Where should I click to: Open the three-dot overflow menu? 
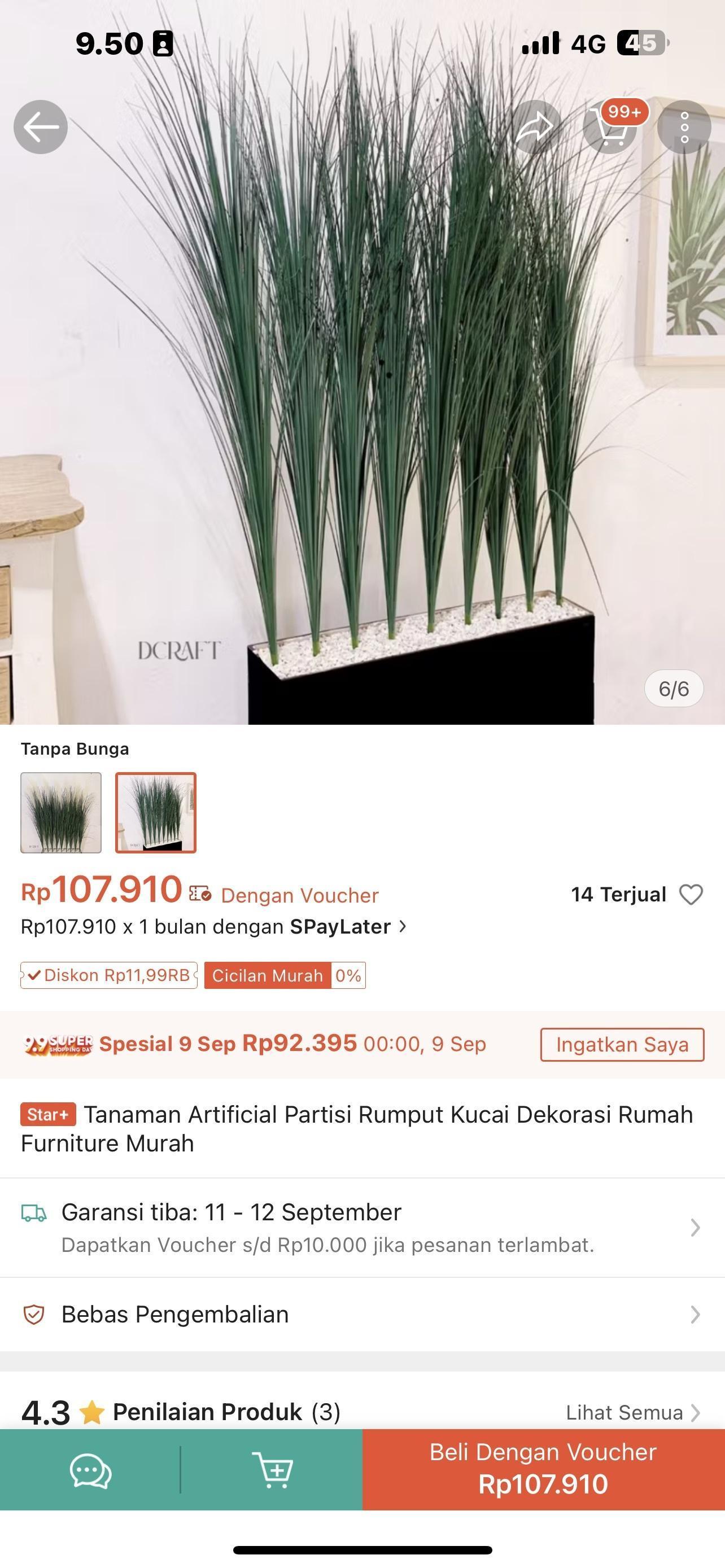684,126
